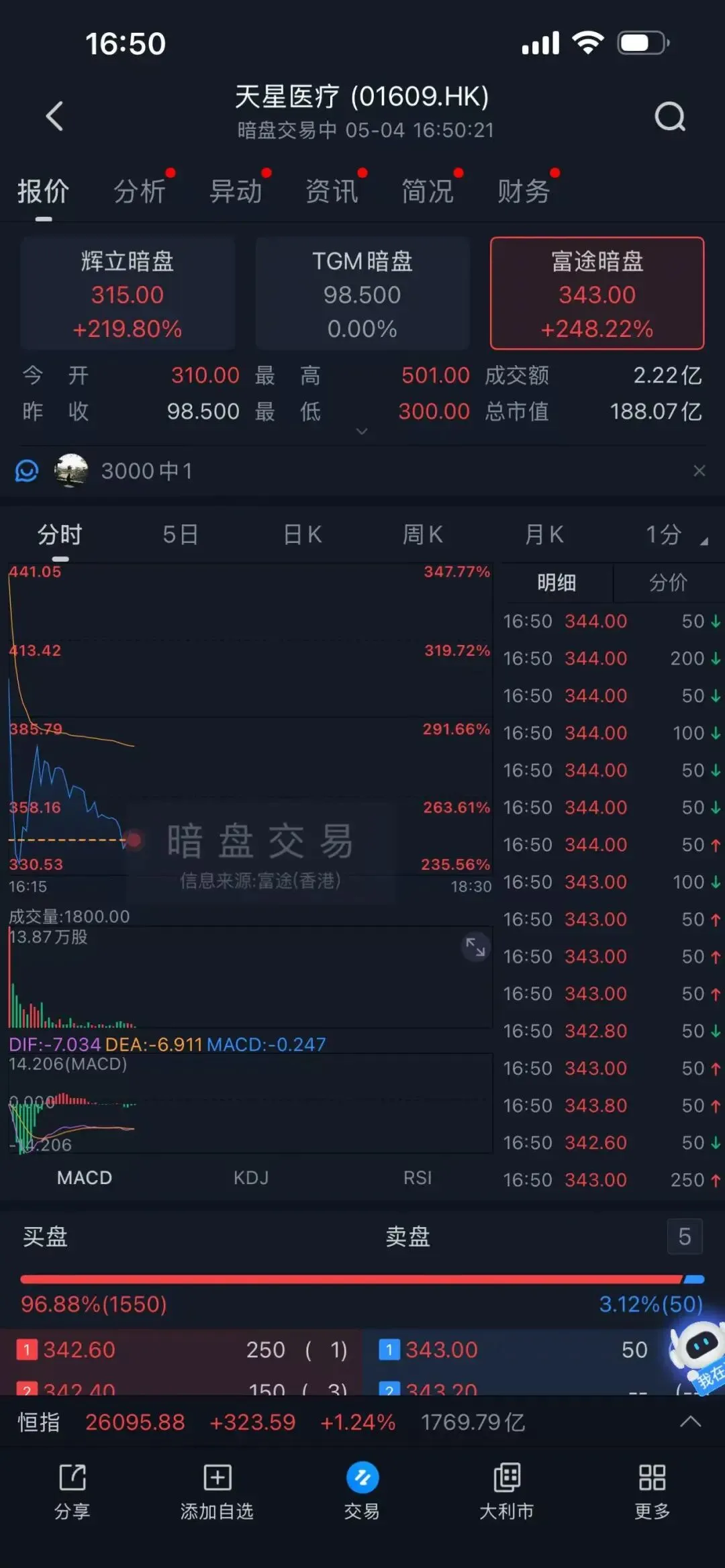This screenshot has width=725, height=1568.
Task: Select the TGM暗盘 quote card
Action: click(x=362, y=293)
